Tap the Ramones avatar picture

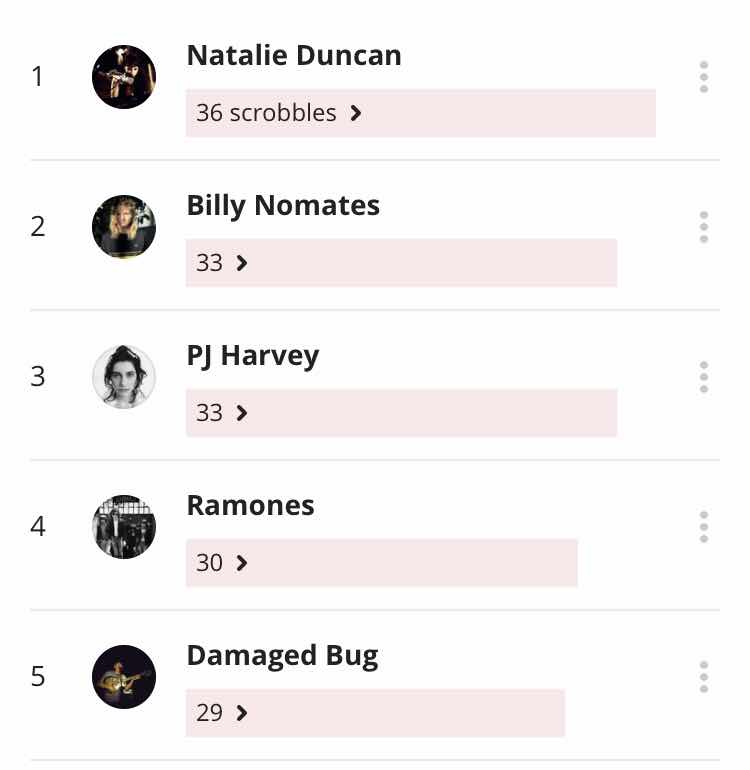[x=124, y=527]
